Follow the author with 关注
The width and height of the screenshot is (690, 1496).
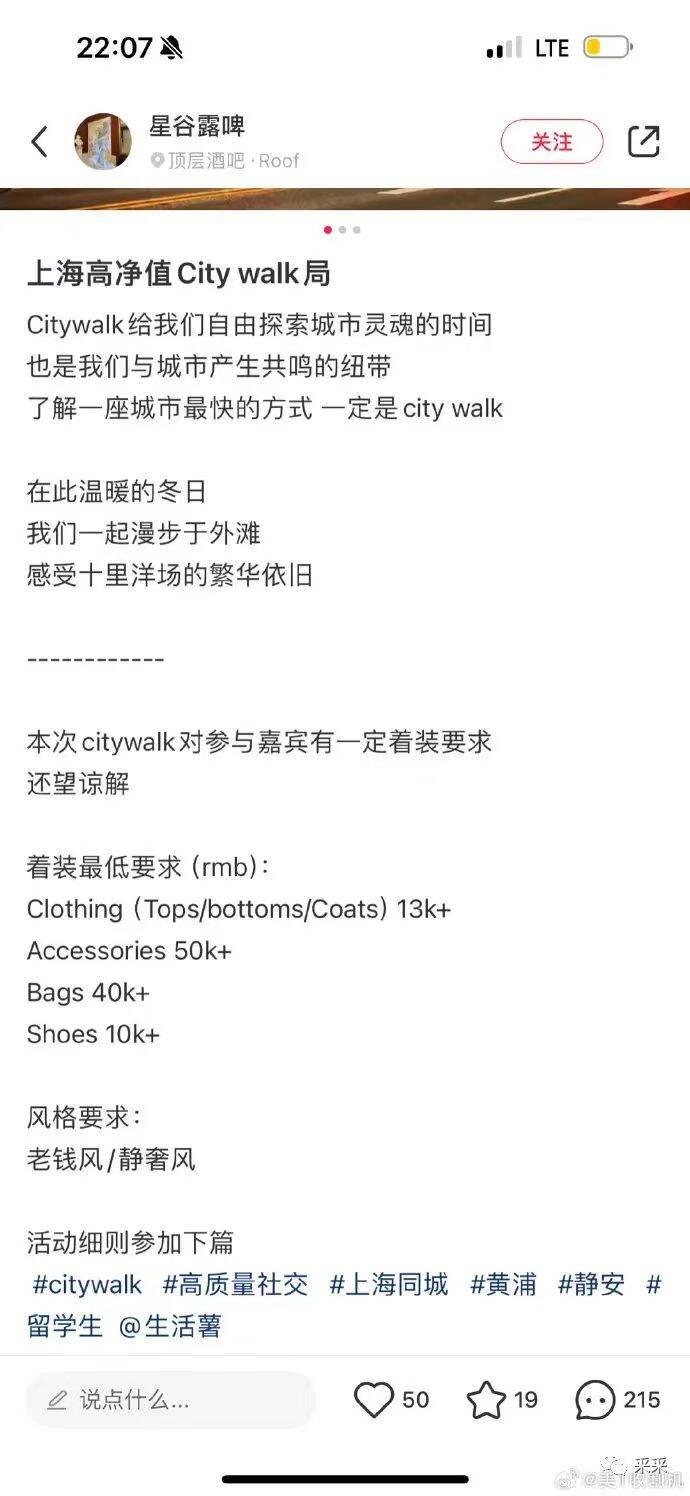(x=552, y=142)
